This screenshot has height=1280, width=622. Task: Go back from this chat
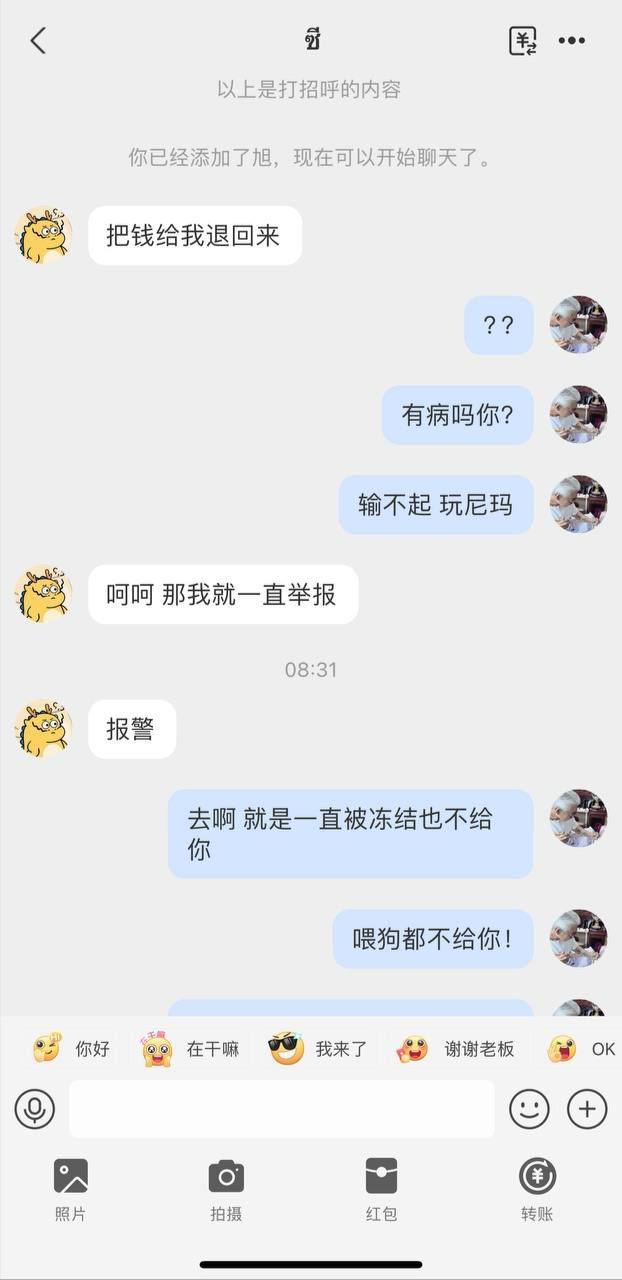point(38,41)
